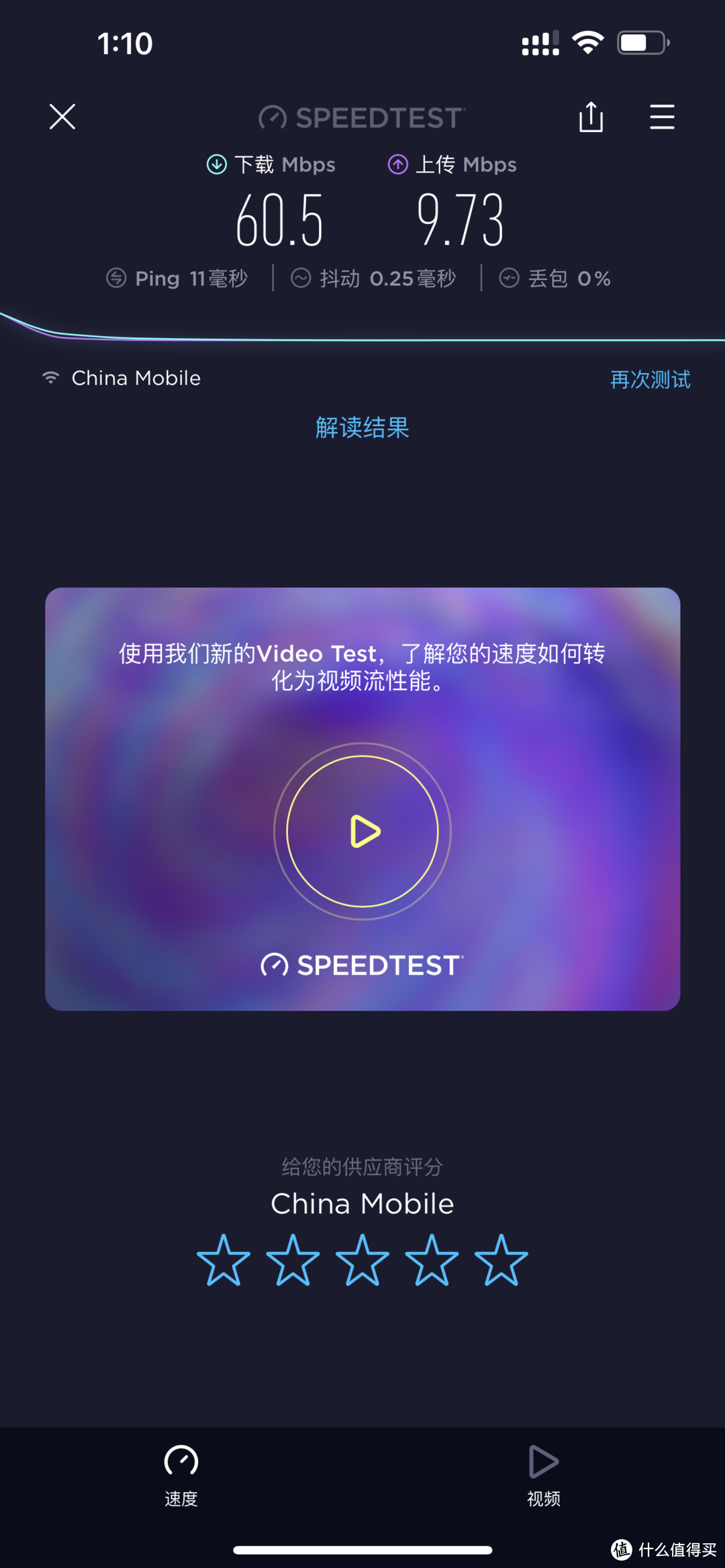Tap the packet loss icon
Screen dimensions: 725x1568
click(510, 277)
